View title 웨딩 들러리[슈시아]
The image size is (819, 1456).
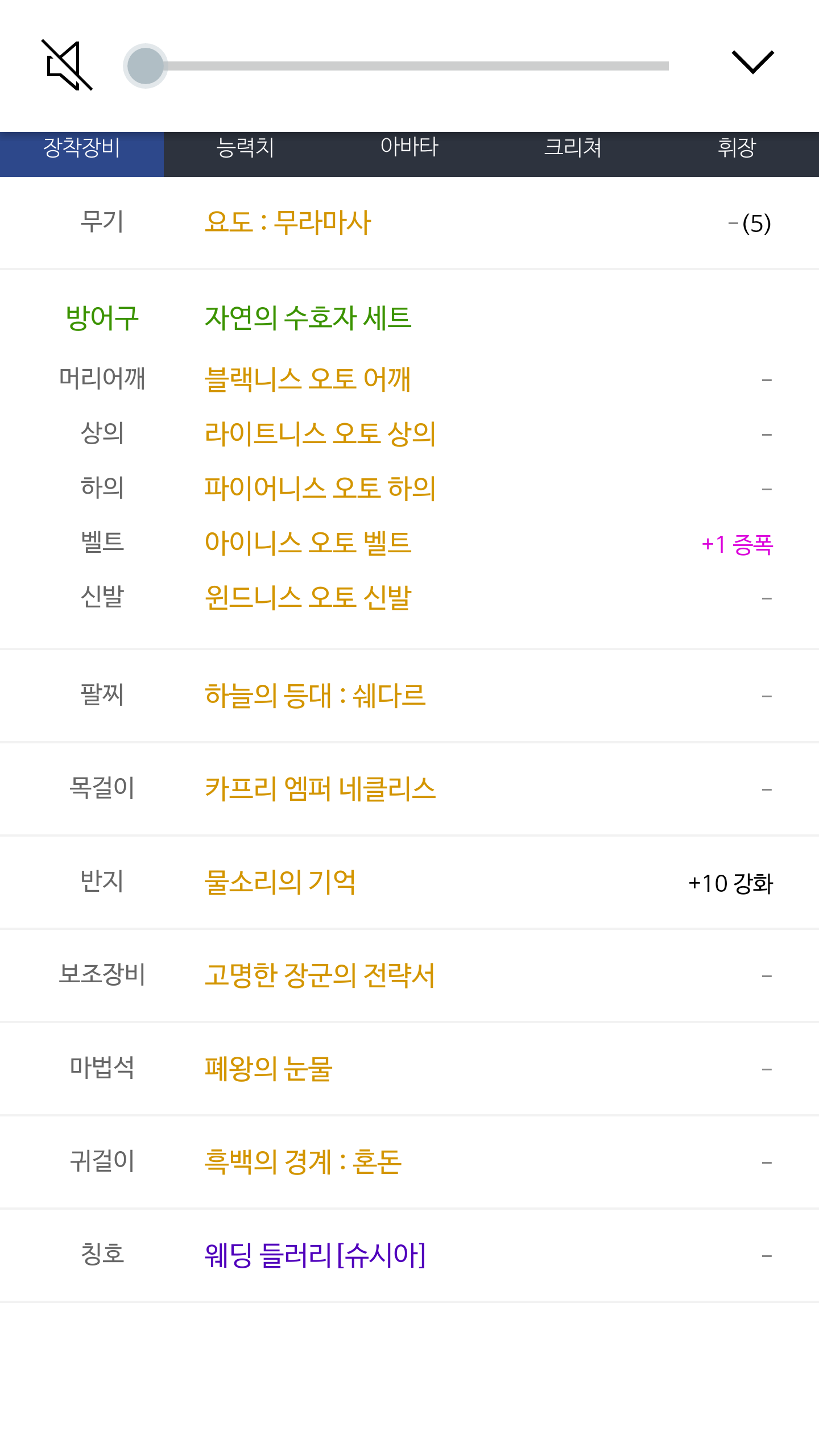coord(315,1255)
